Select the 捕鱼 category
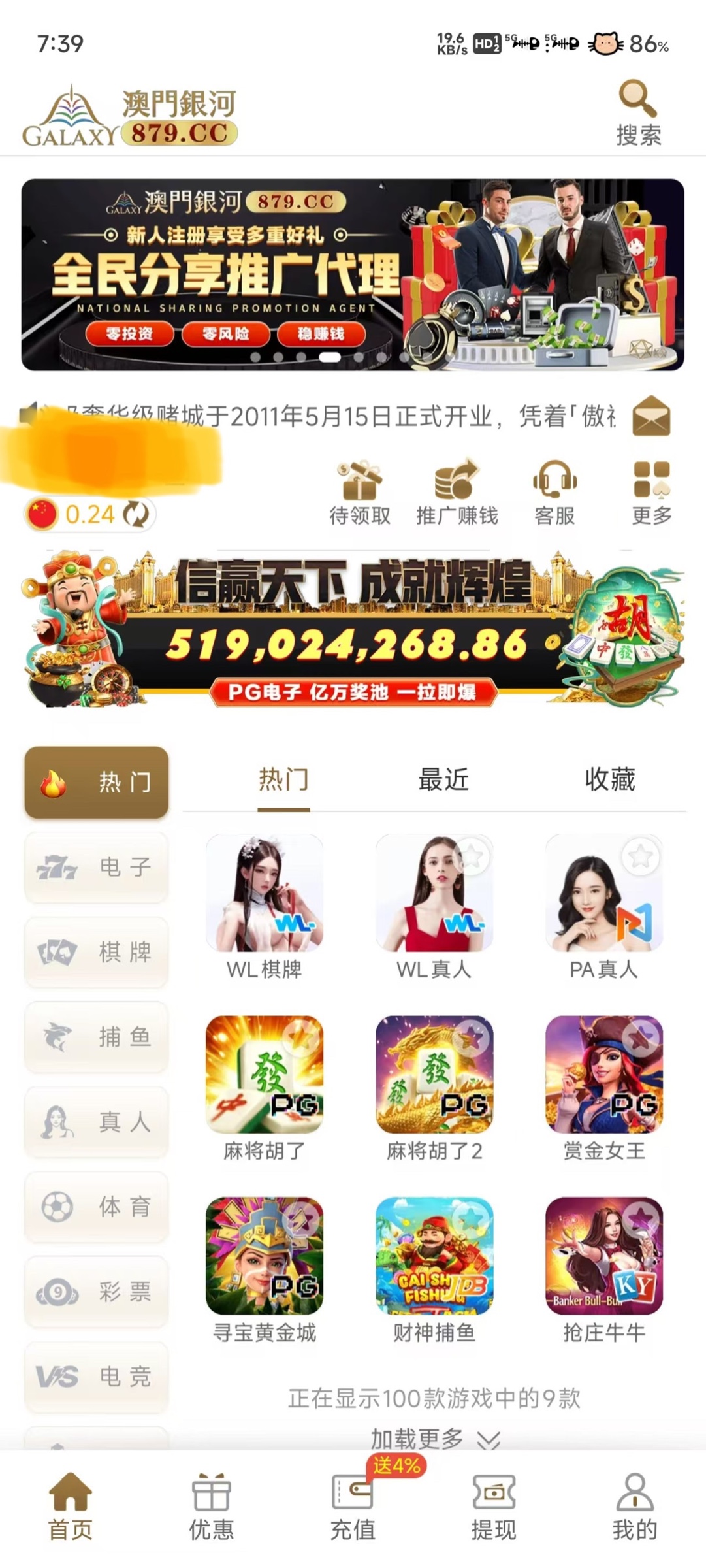 click(x=97, y=1037)
